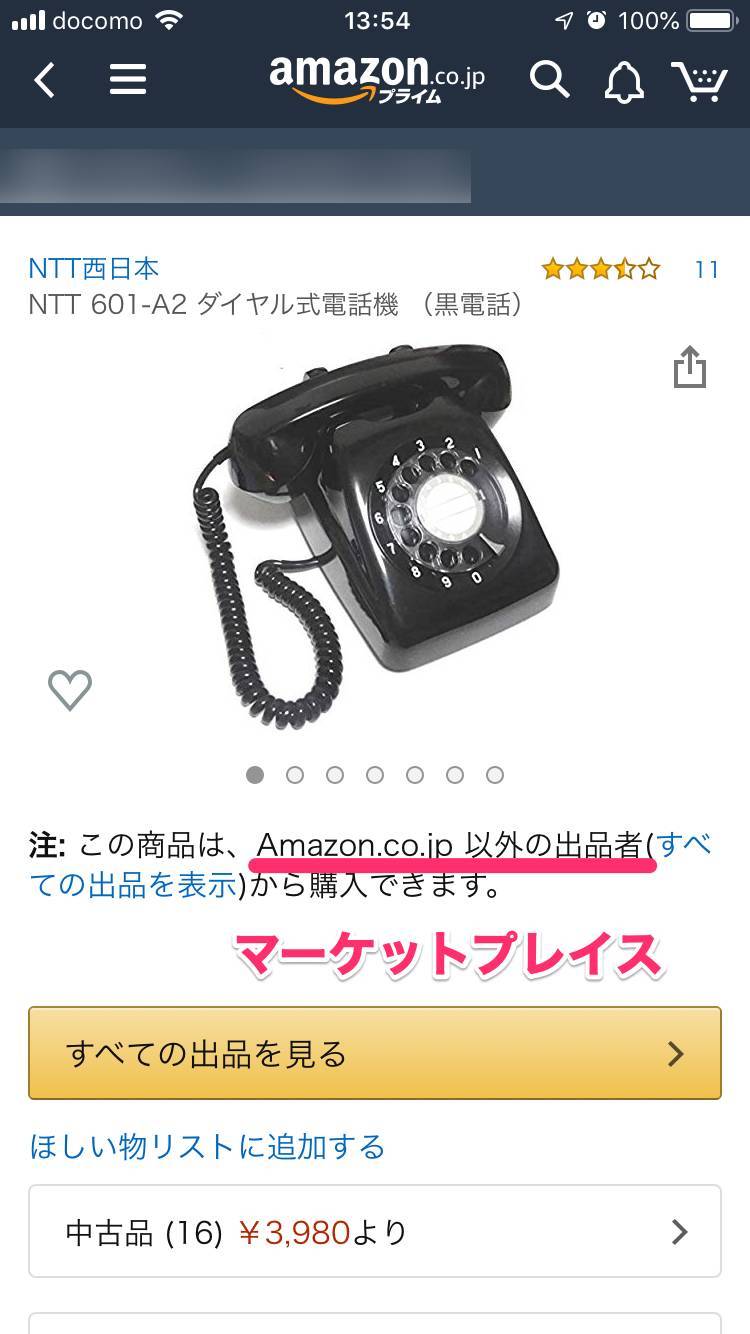The height and width of the screenshot is (1334, 750).
Task: Tap the すべての出品を表示 link
Action: 135,884
